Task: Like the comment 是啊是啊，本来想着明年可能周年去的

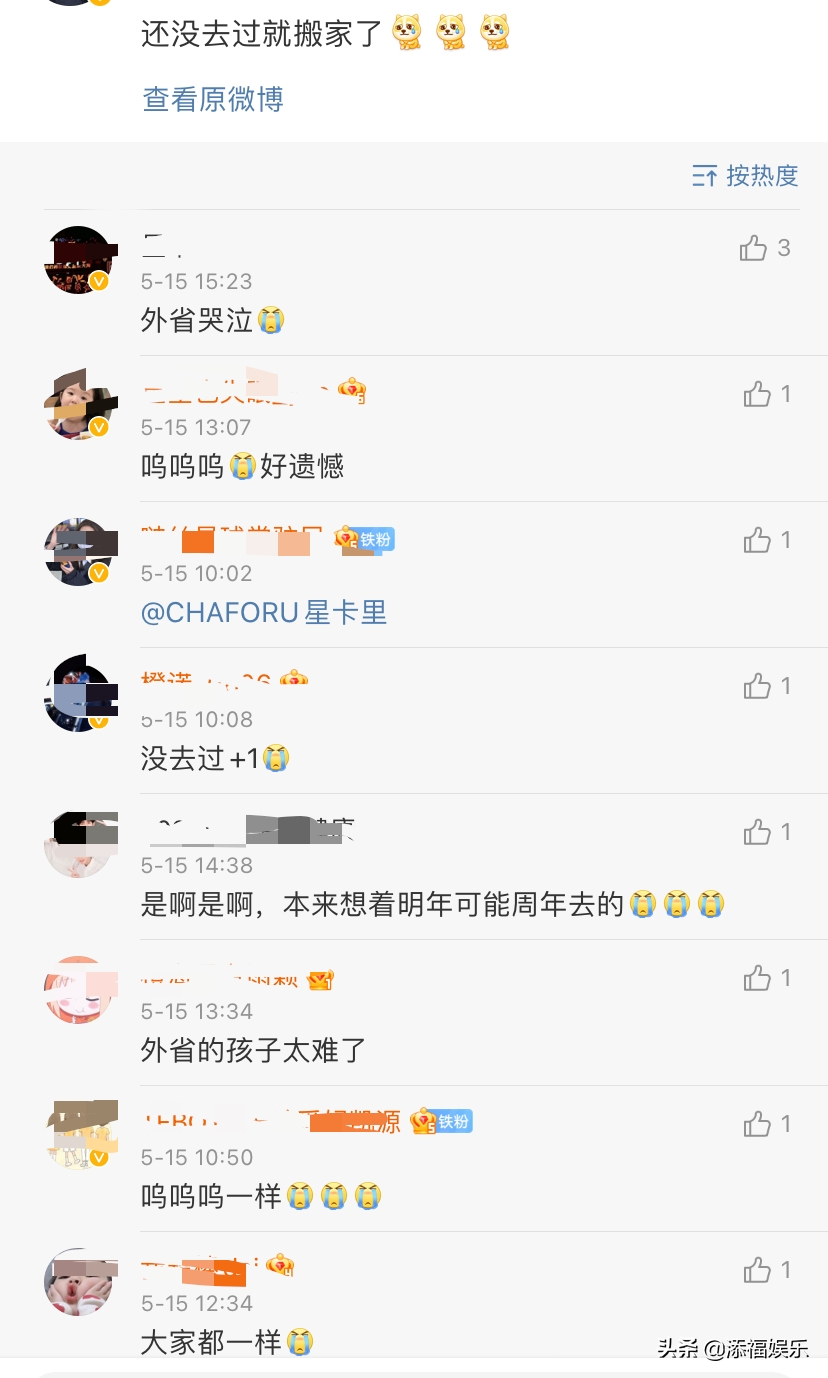Action: point(757,832)
